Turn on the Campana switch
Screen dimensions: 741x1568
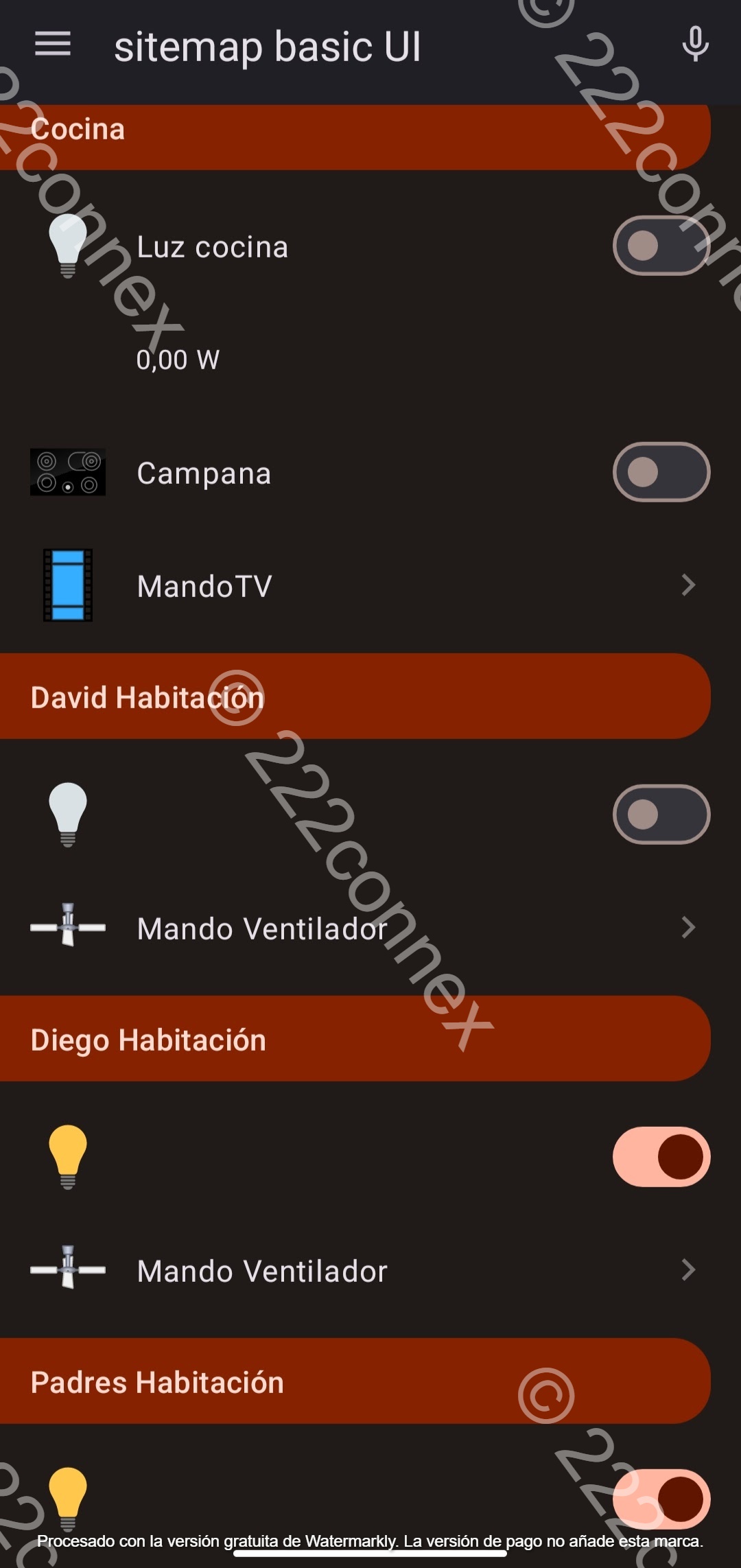[x=661, y=472]
